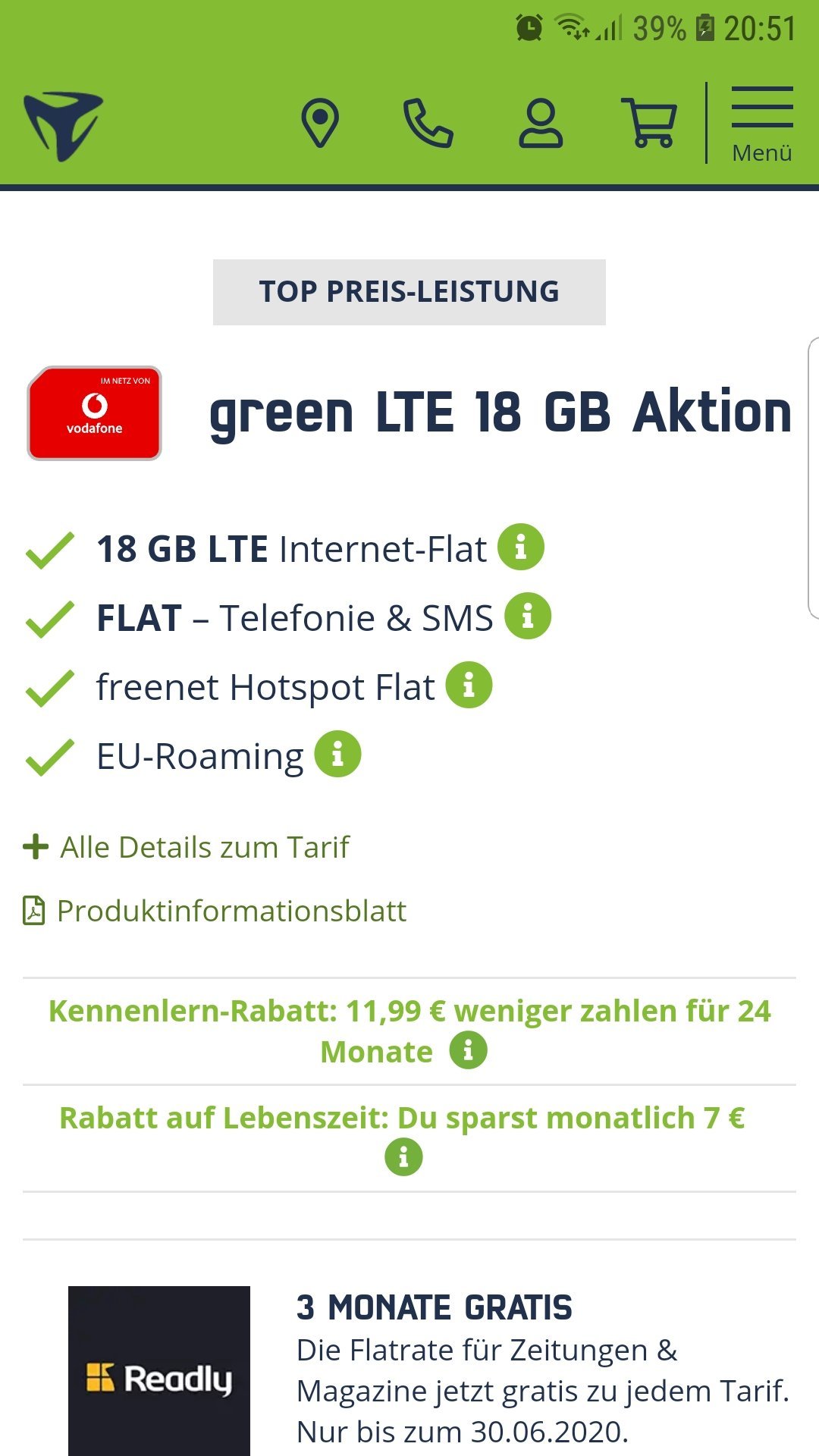Open the Produktinformationsblatt PDF link
Screen dimensions: 819x1456
tap(215, 911)
